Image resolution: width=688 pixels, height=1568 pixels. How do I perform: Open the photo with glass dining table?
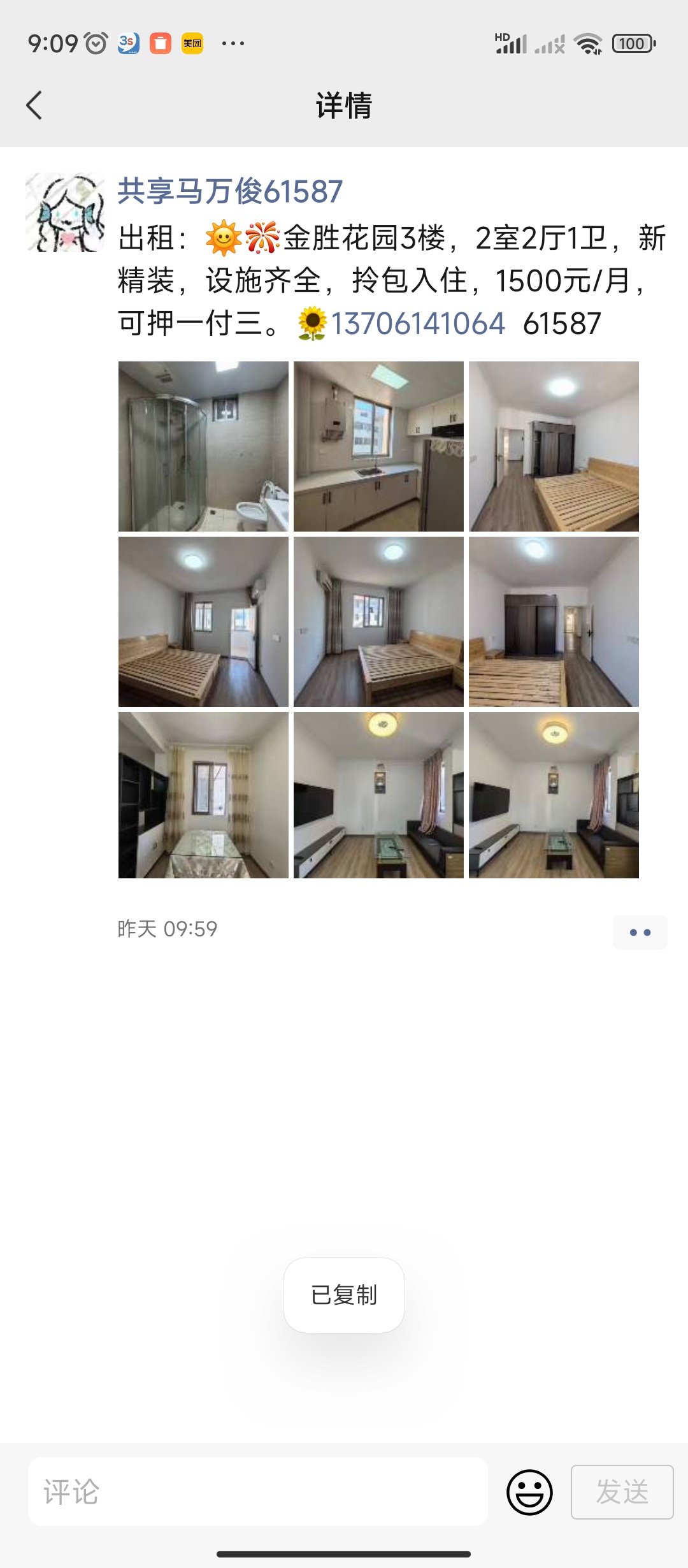tap(203, 795)
